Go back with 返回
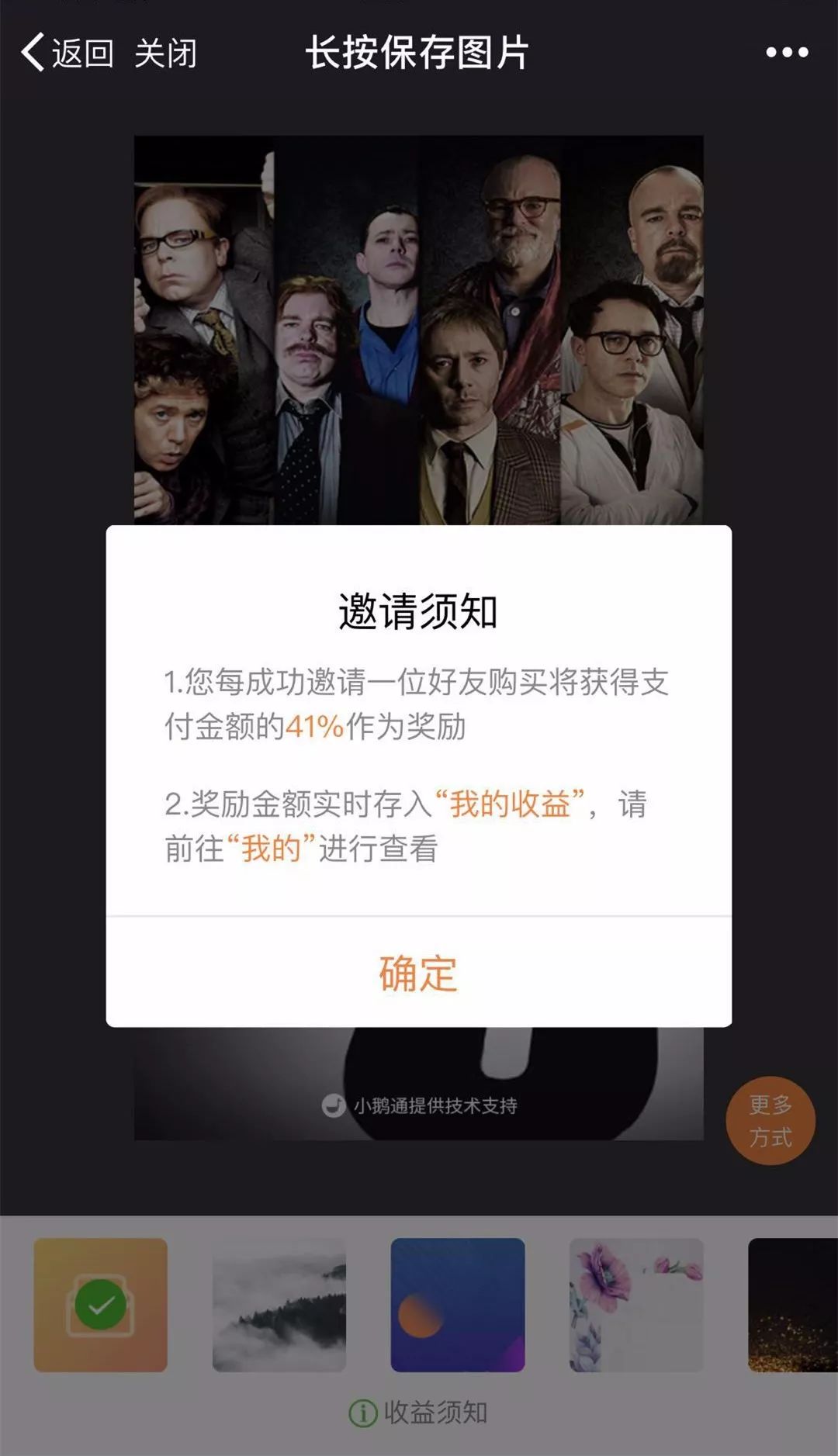 coord(68,53)
